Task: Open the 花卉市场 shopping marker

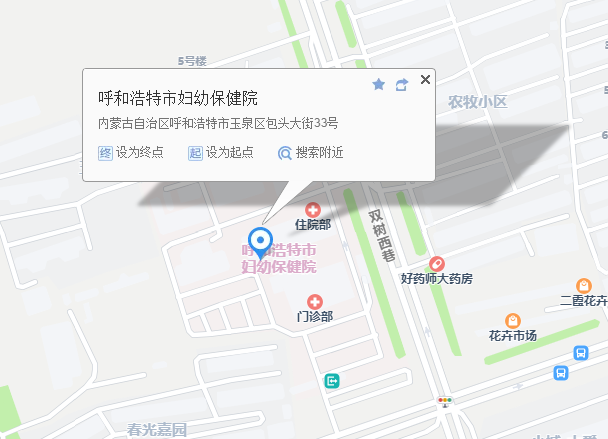Action: pyautogui.click(x=513, y=321)
